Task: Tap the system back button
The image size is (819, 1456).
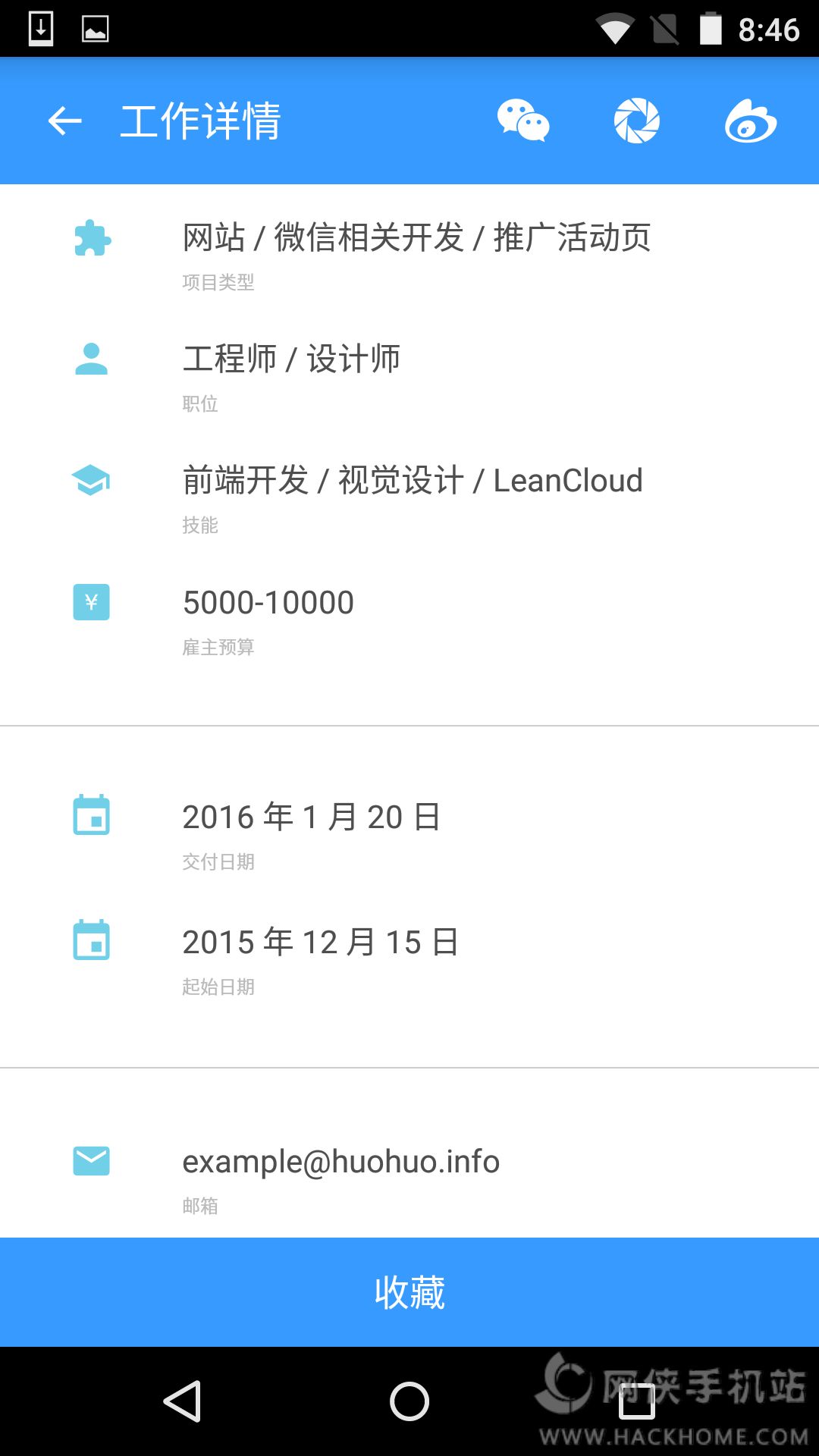Action: tap(183, 1401)
